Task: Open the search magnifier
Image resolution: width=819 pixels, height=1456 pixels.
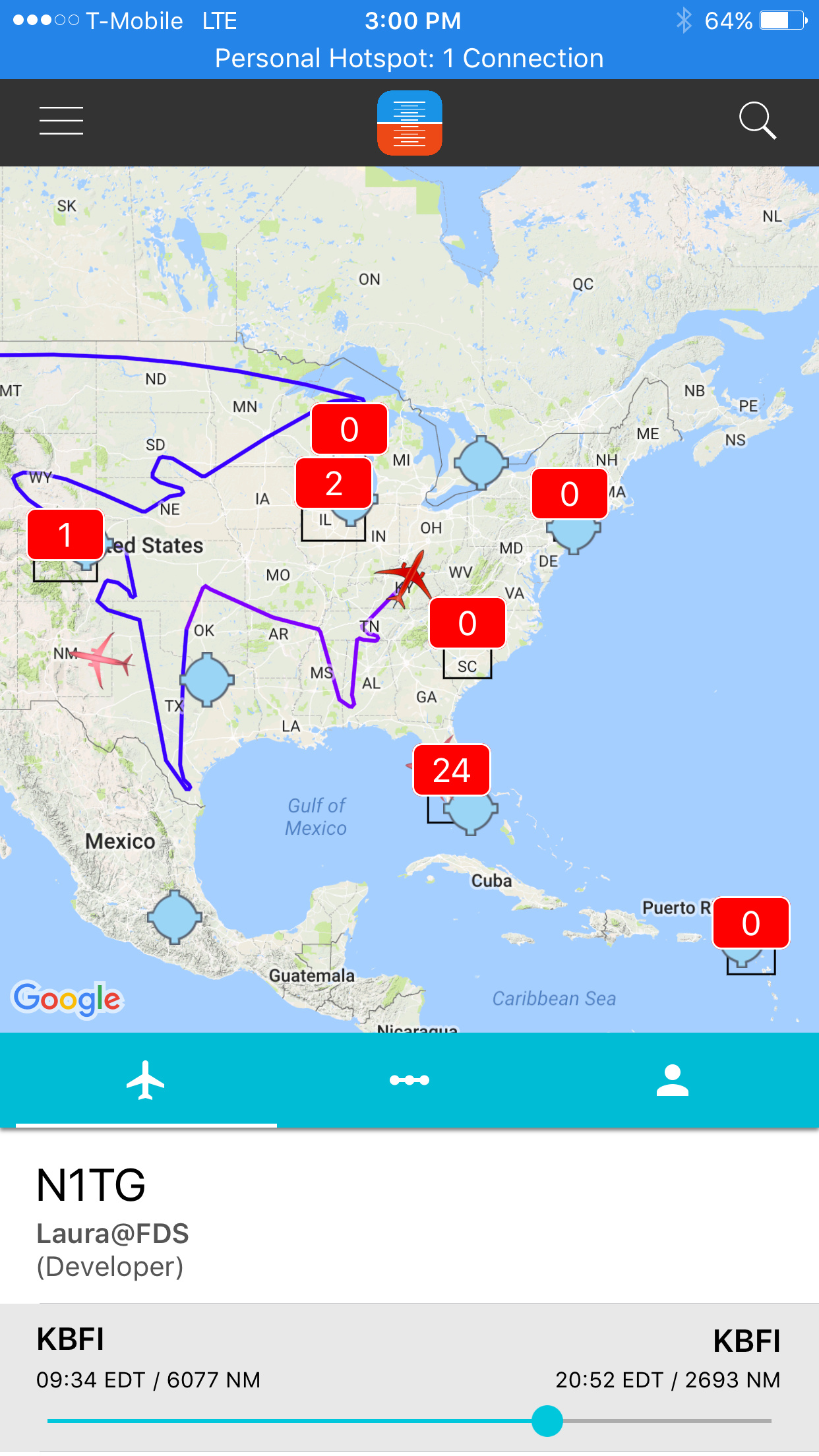Action: pyautogui.click(x=757, y=121)
